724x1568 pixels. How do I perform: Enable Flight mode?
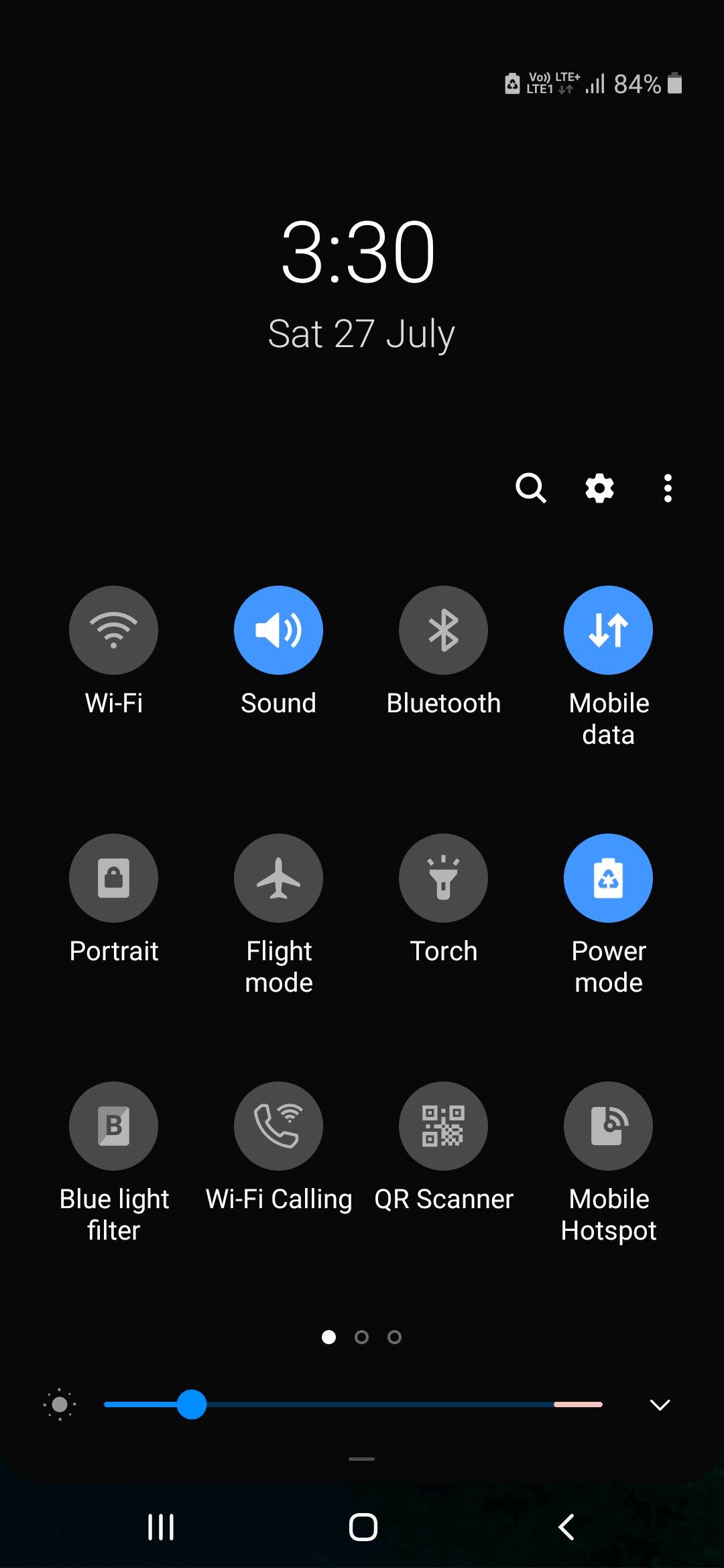[x=278, y=878]
